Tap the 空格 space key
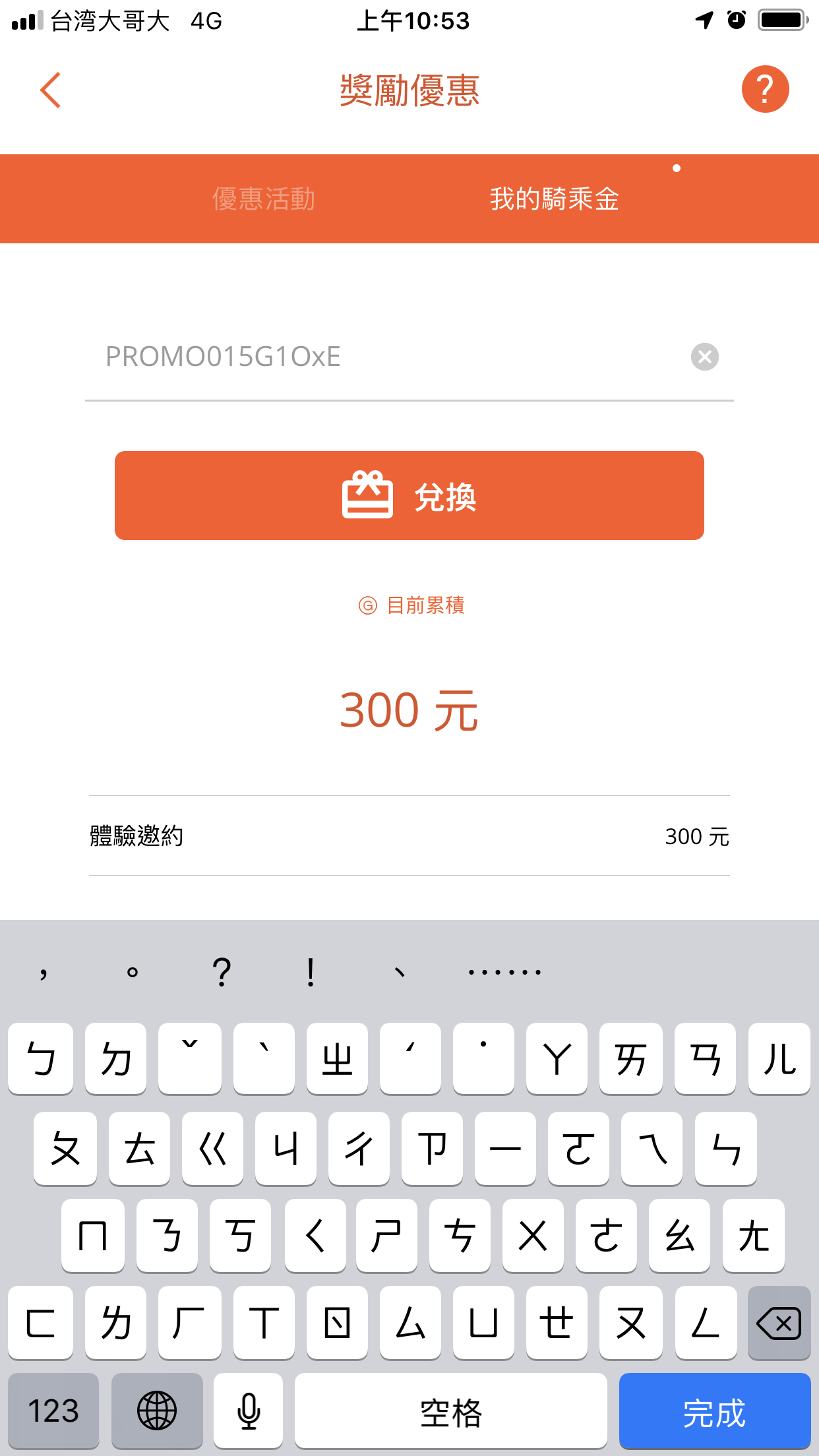 [450, 1411]
